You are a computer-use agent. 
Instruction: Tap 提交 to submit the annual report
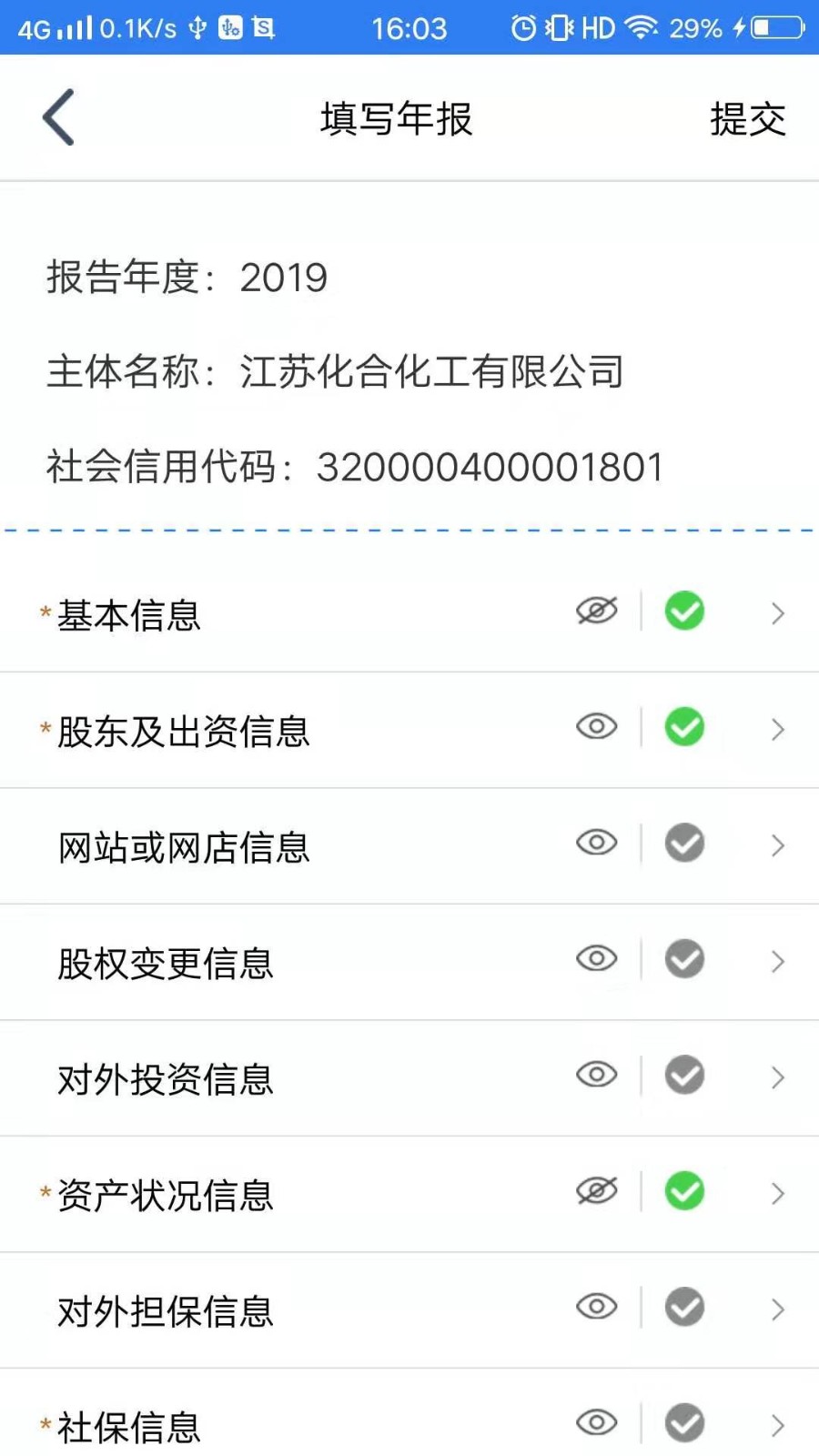tap(747, 118)
